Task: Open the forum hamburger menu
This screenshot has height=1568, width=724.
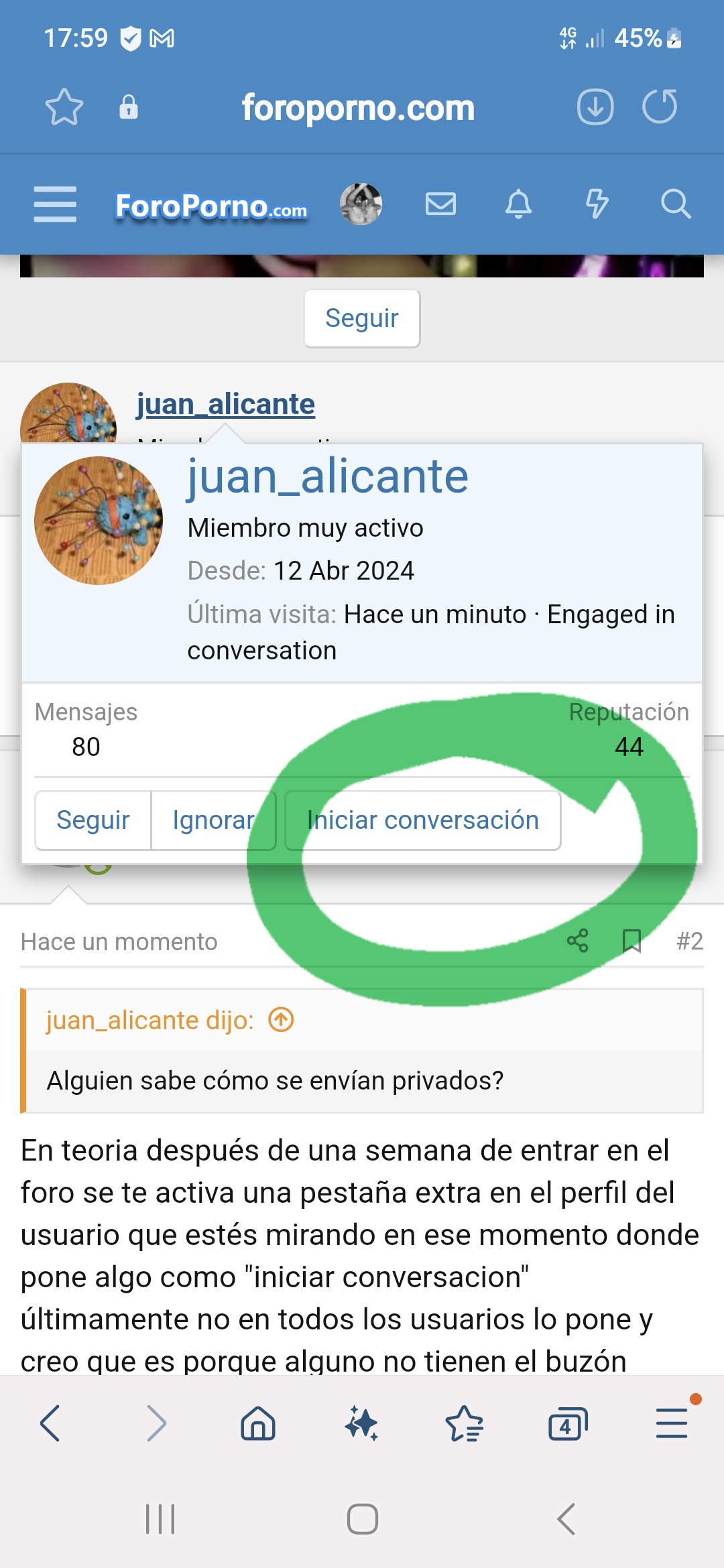Action: tap(55, 204)
